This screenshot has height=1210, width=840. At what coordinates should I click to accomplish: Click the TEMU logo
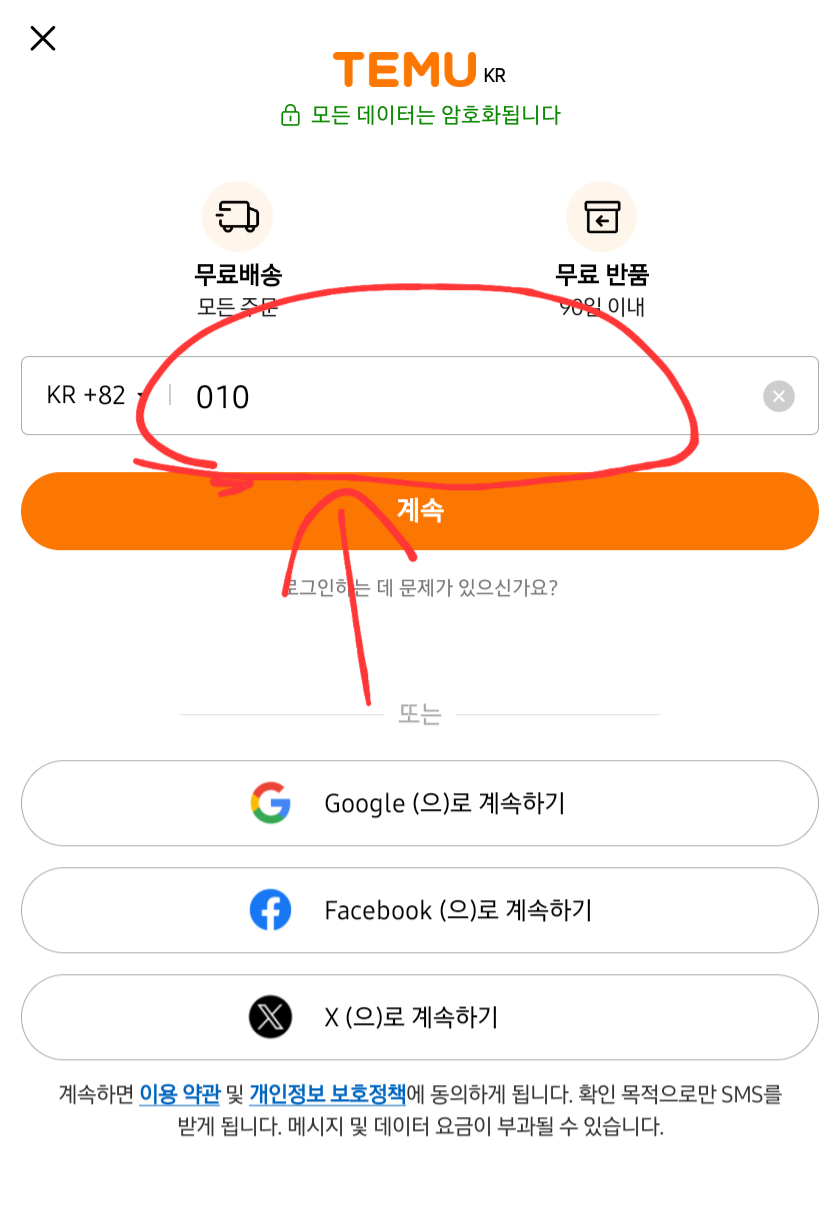(x=405, y=70)
